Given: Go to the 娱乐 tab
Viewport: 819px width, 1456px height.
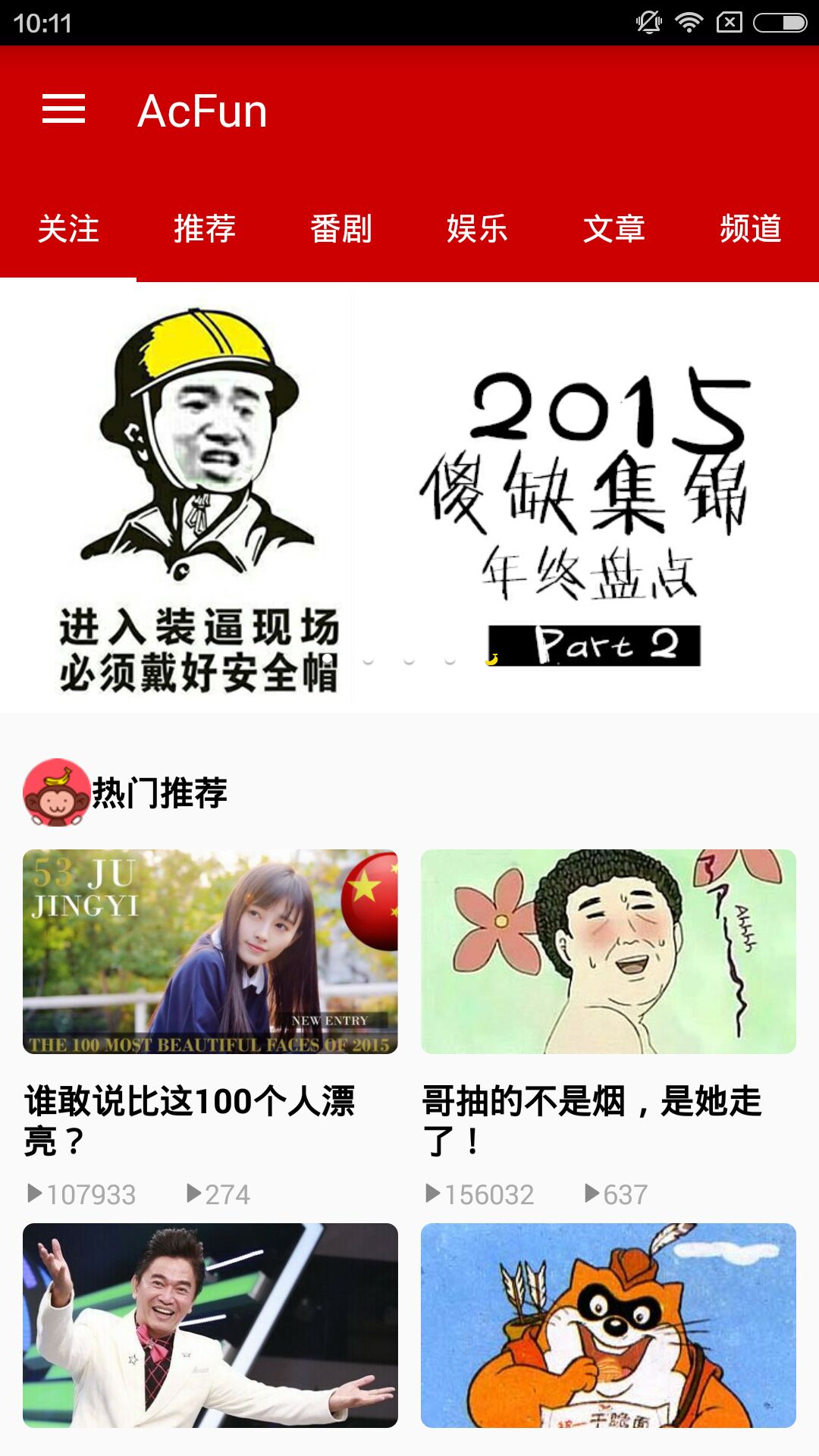Looking at the screenshot, I should (x=477, y=229).
